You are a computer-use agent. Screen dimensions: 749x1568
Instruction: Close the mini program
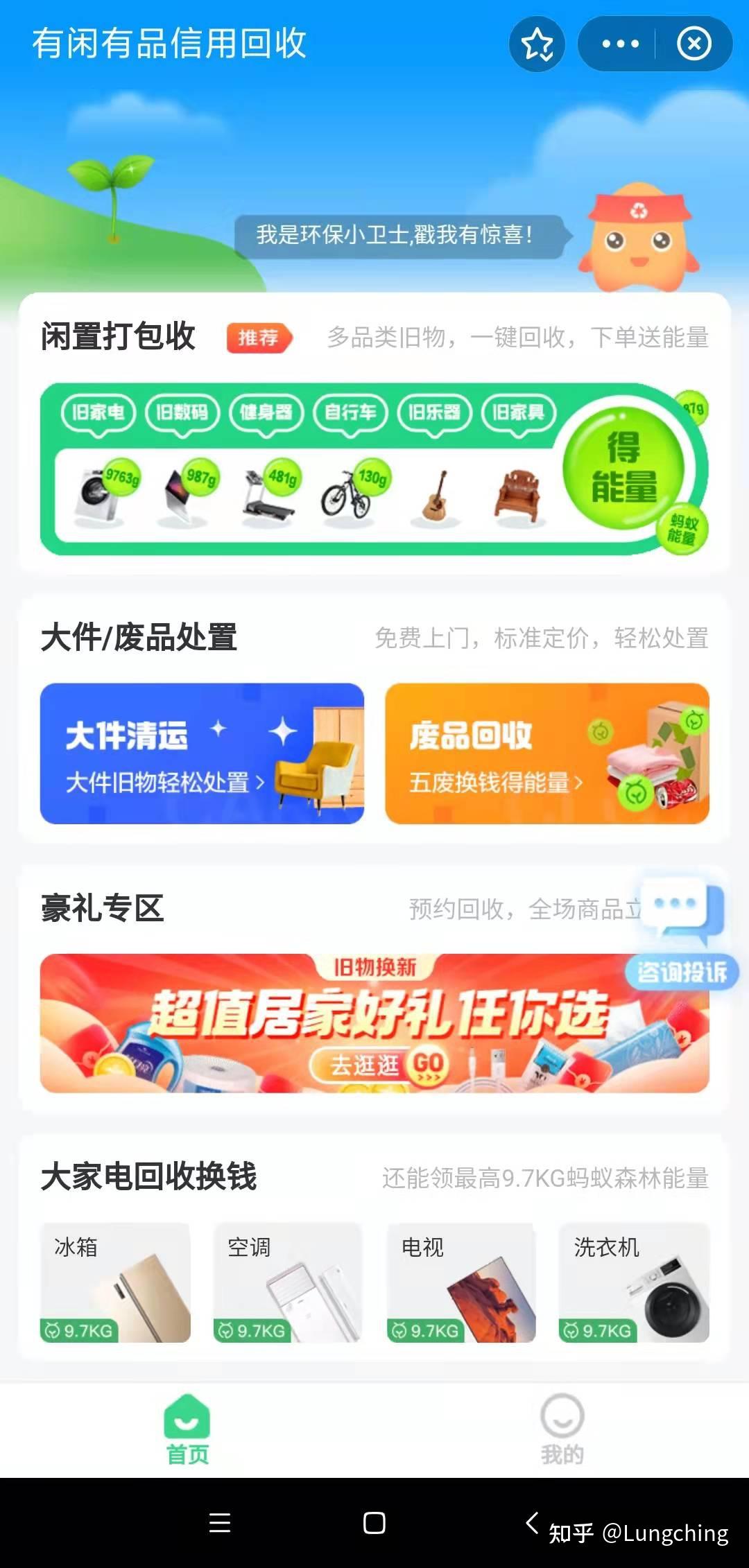(694, 44)
